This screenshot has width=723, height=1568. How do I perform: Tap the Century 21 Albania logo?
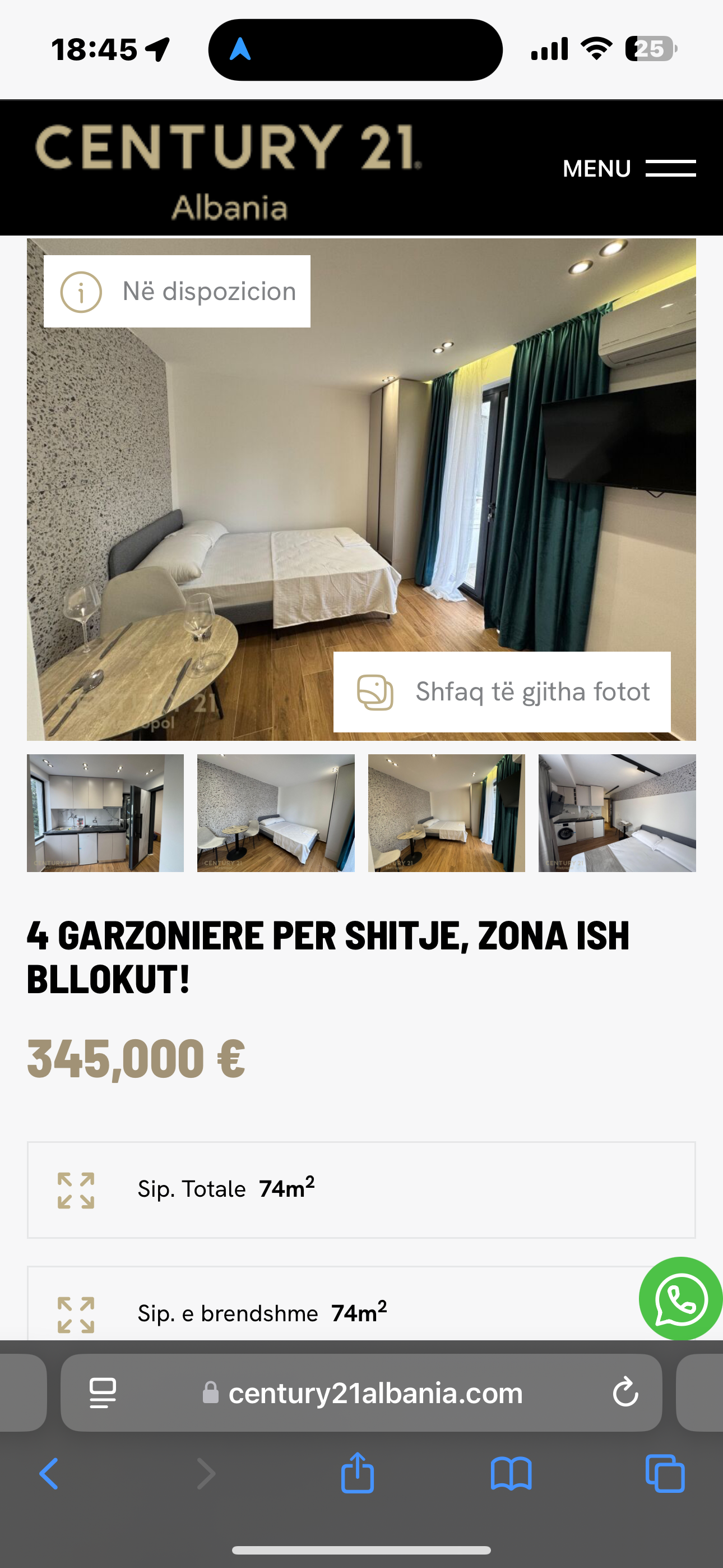[228, 172]
